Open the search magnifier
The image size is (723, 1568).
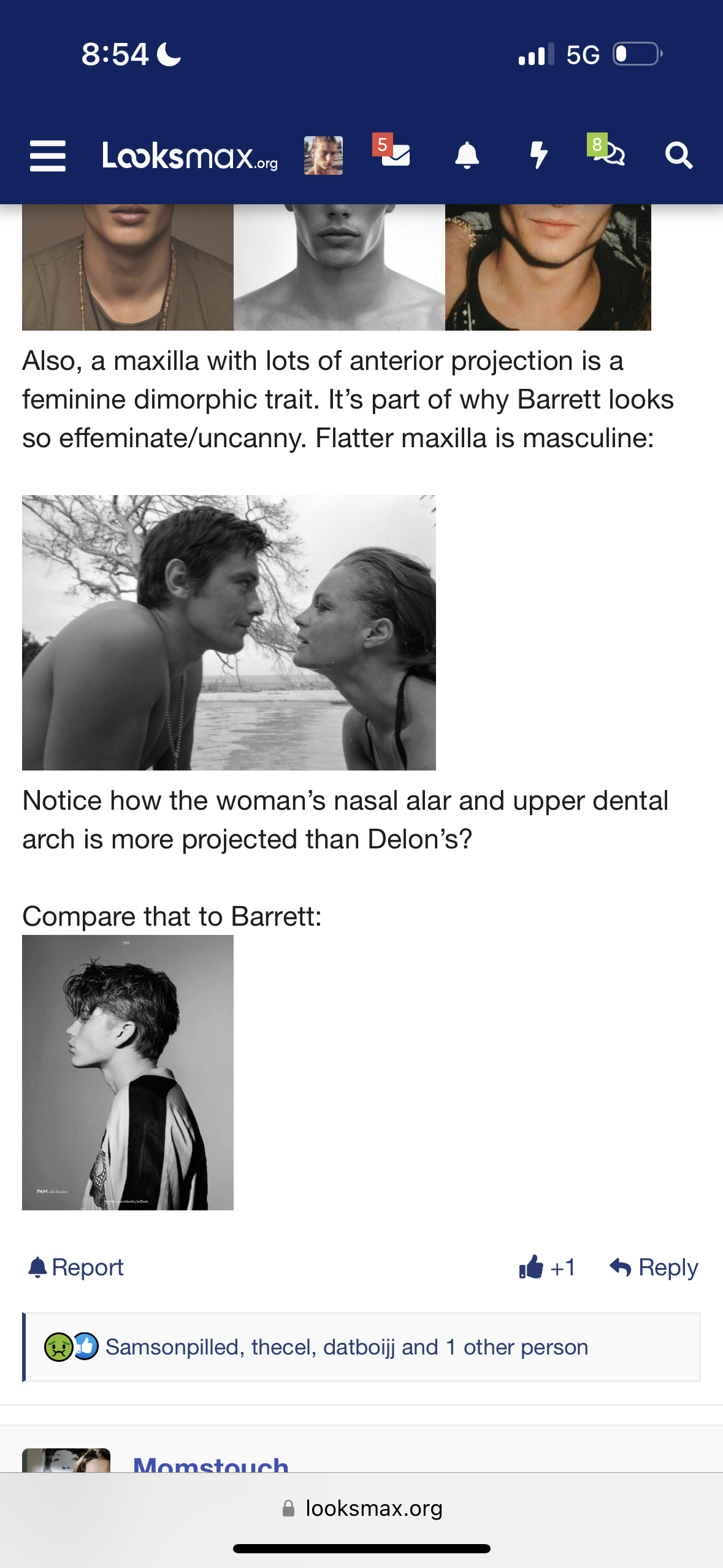pyautogui.click(x=679, y=156)
